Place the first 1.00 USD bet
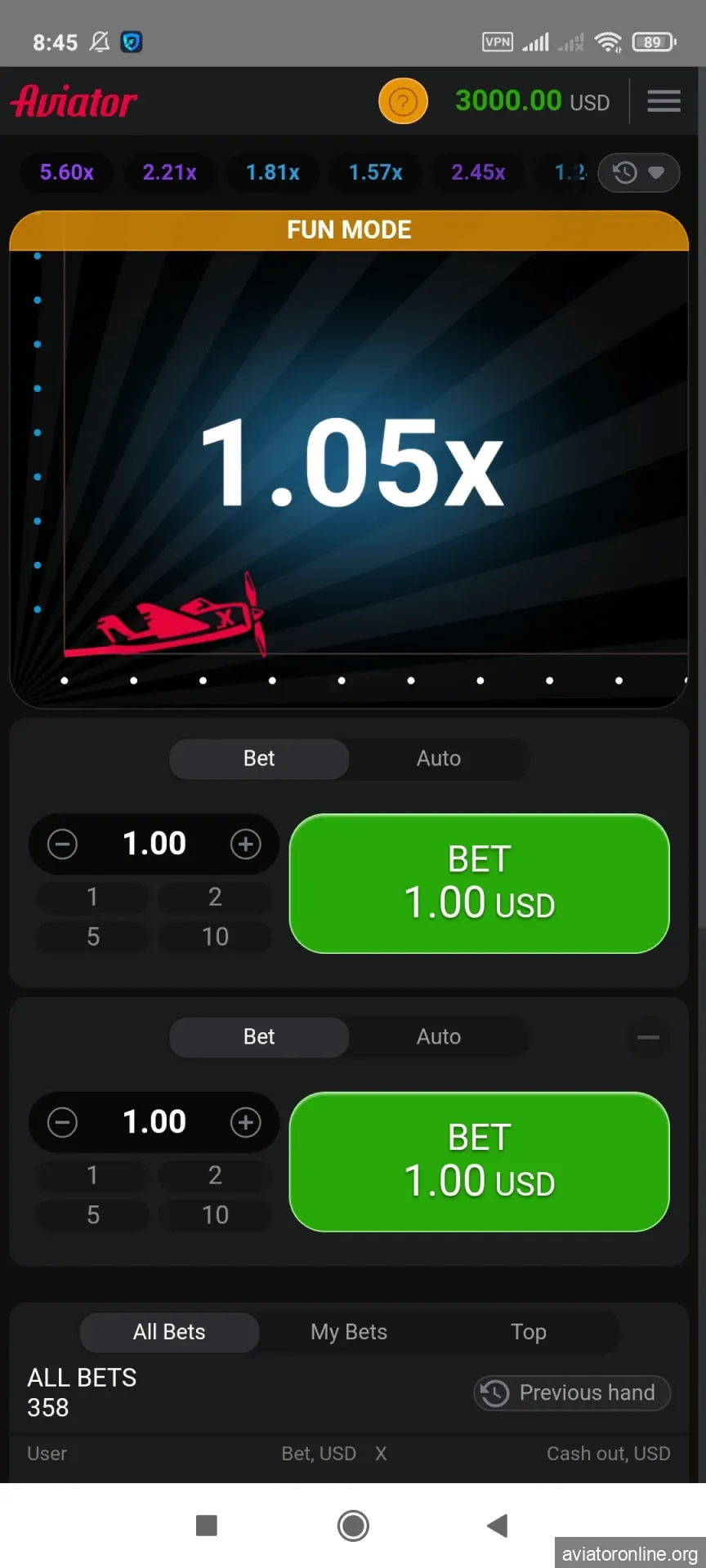The image size is (706, 1568). pyautogui.click(x=479, y=884)
